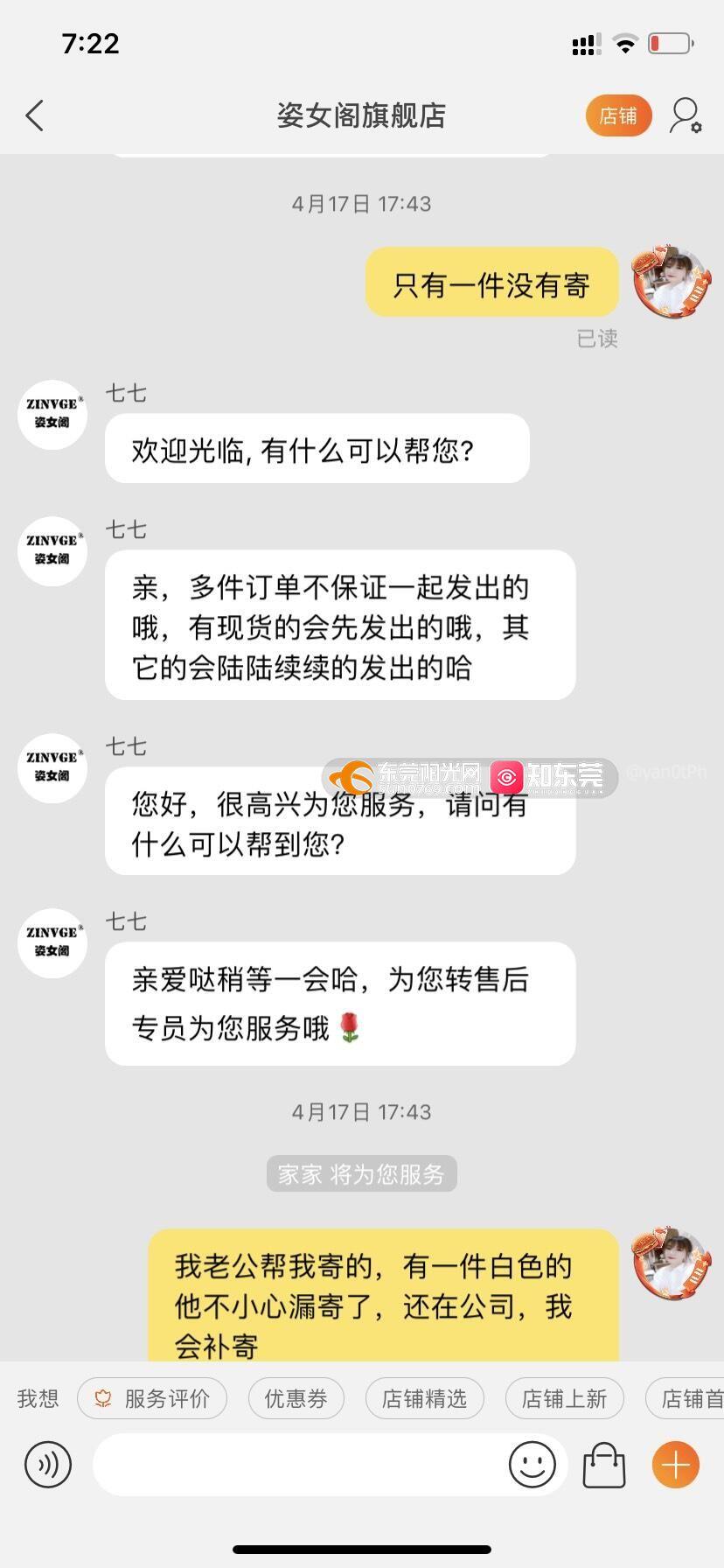Open the shopping bag icon
This screenshot has width=724, height=1568.
tap(604, 1464)
